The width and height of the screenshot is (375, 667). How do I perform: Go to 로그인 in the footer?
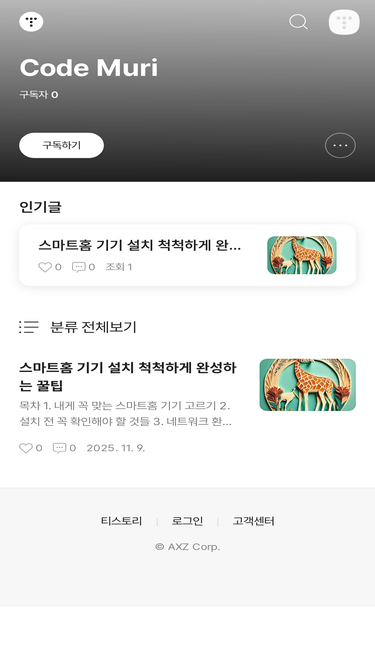[187, 521]
